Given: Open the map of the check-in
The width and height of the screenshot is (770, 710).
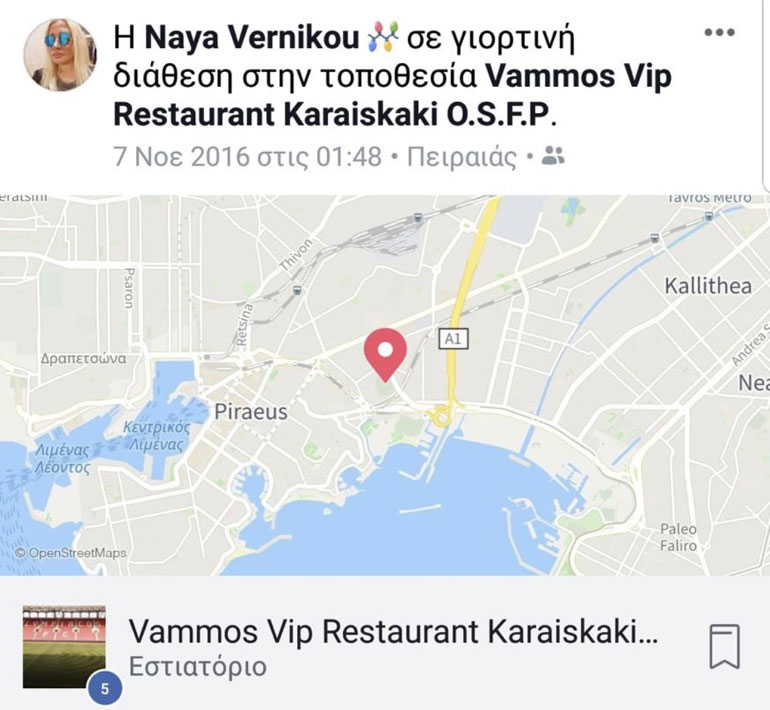Looking at the screenshot, I should coord(385,385).
